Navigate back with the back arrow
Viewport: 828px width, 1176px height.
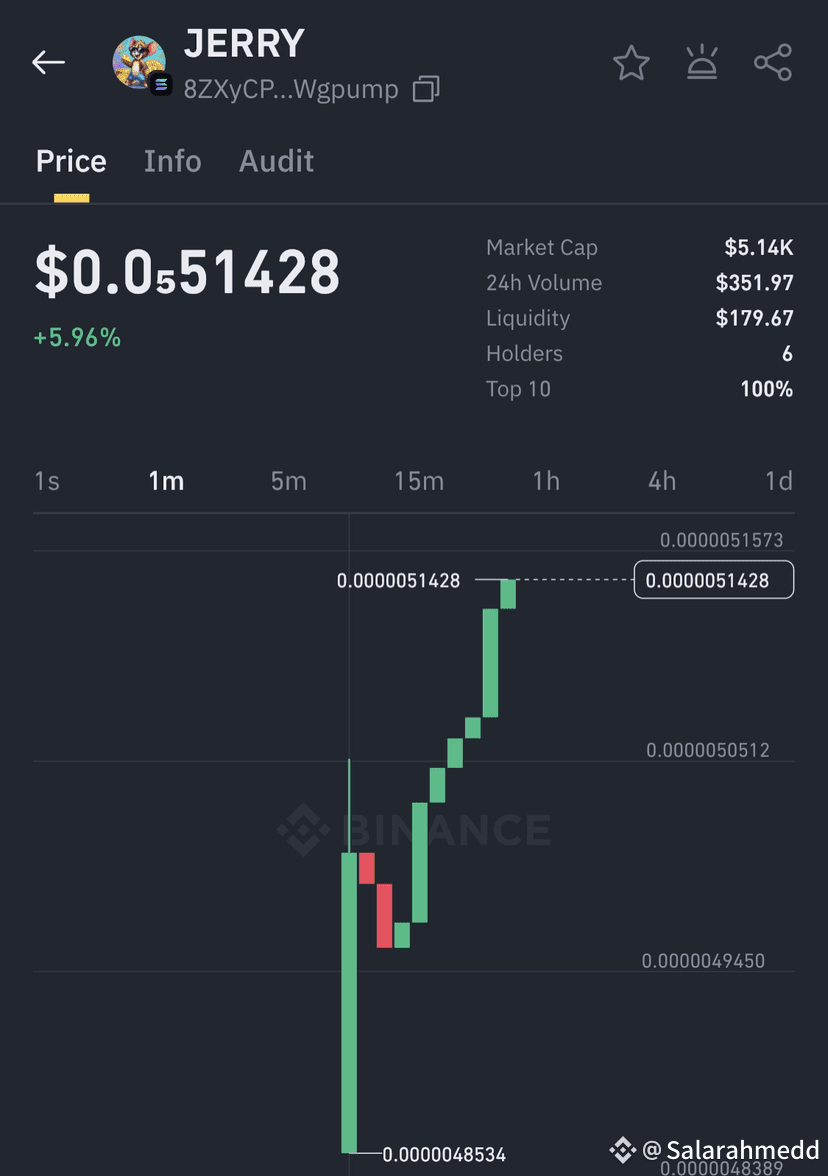(x=48, y=62)
